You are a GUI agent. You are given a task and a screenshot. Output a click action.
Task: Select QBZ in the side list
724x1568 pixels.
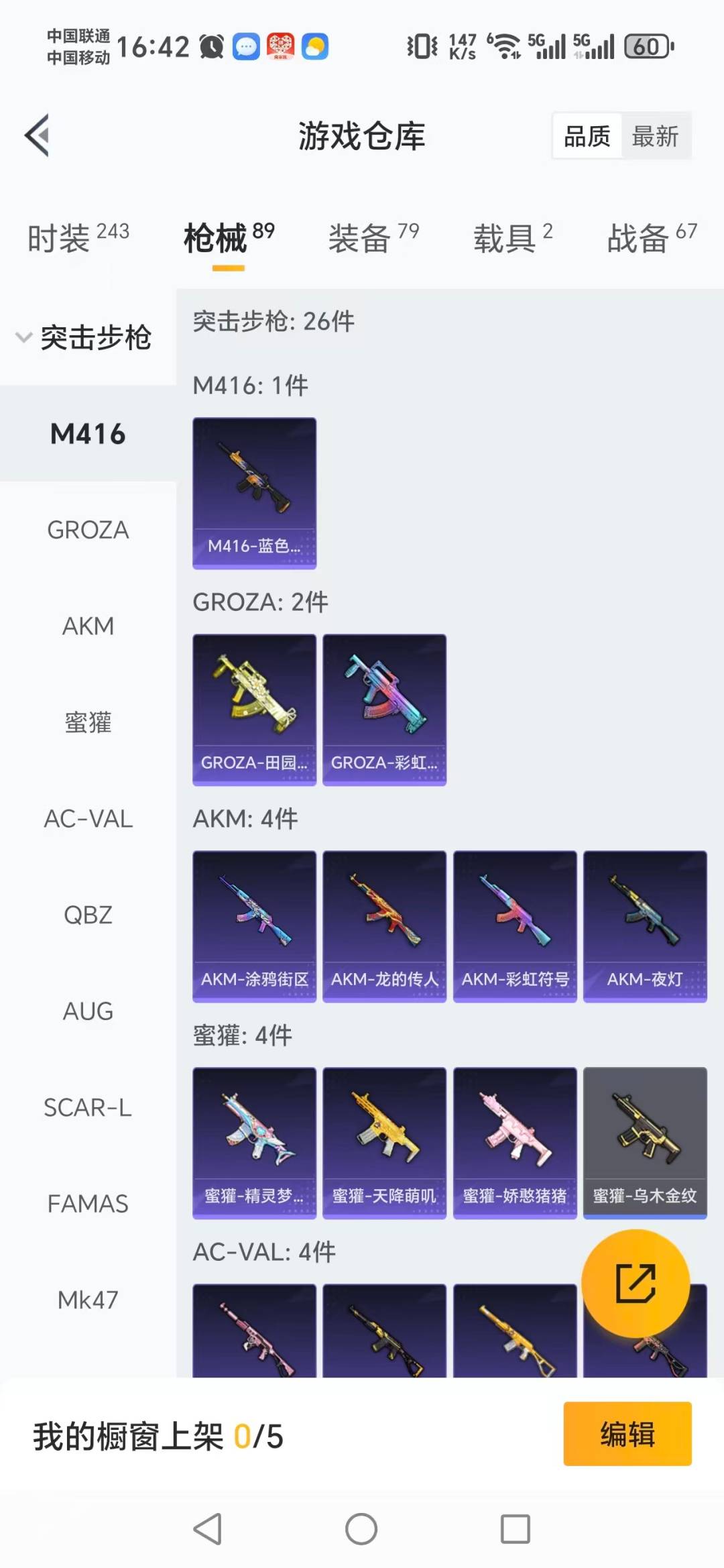coord(88,915)
